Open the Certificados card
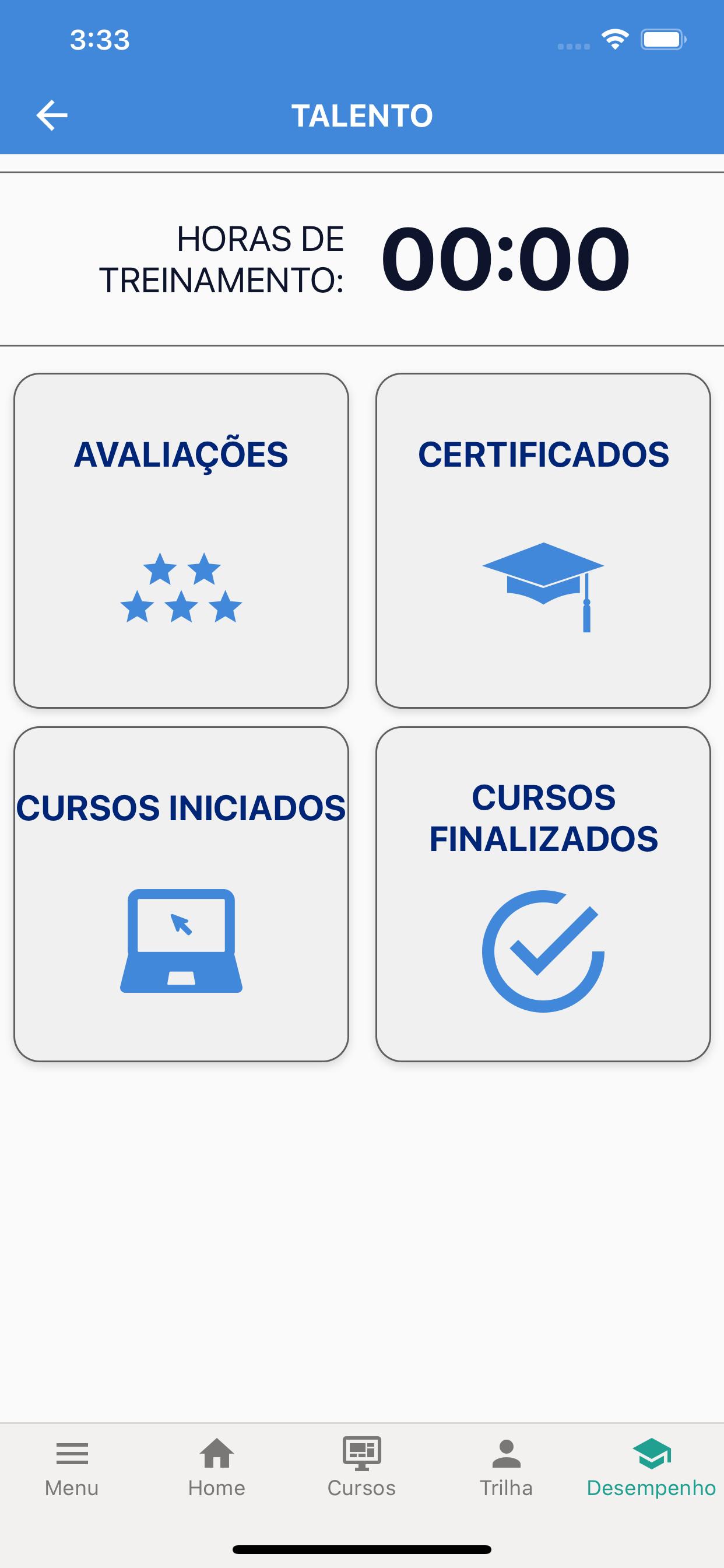The width and height of the screenshot is (724, 1568). click(543, 541)
